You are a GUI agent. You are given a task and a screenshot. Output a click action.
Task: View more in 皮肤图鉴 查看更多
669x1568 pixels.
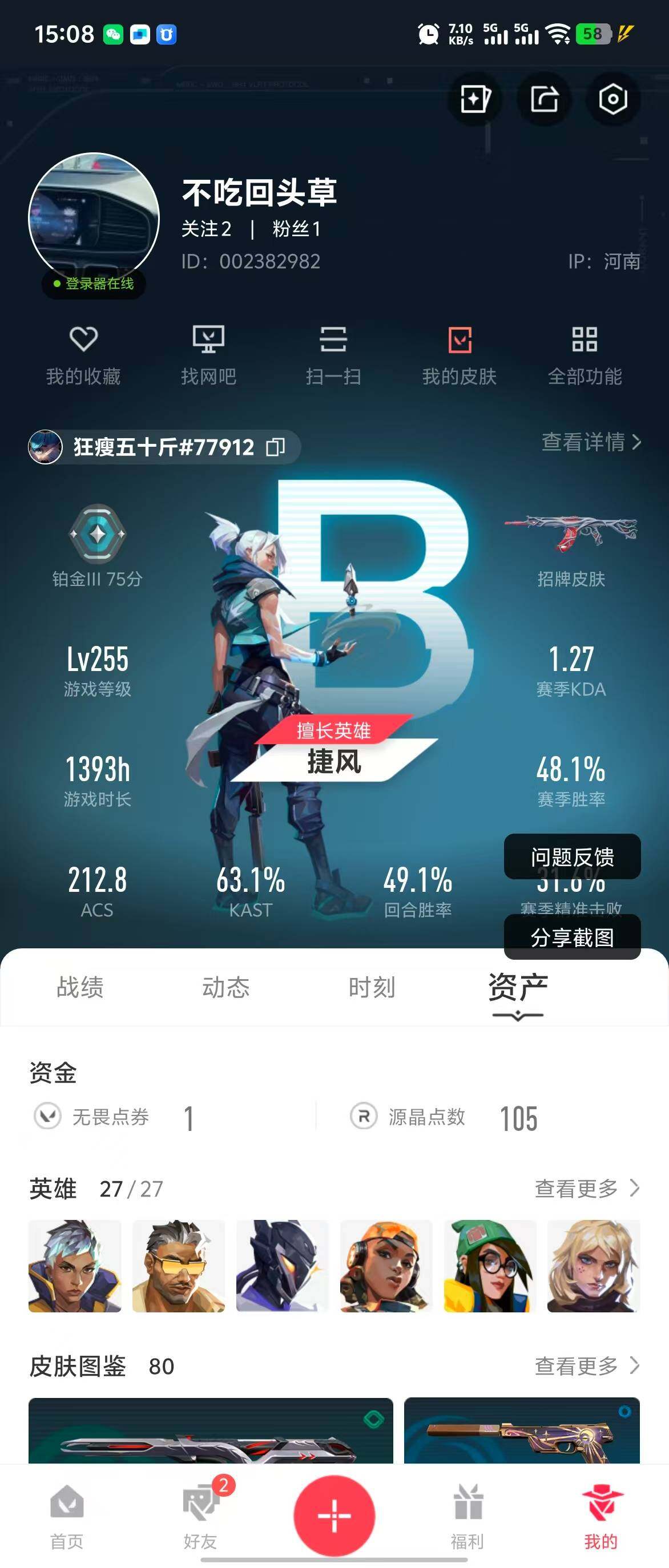(x=586, y=1365)
